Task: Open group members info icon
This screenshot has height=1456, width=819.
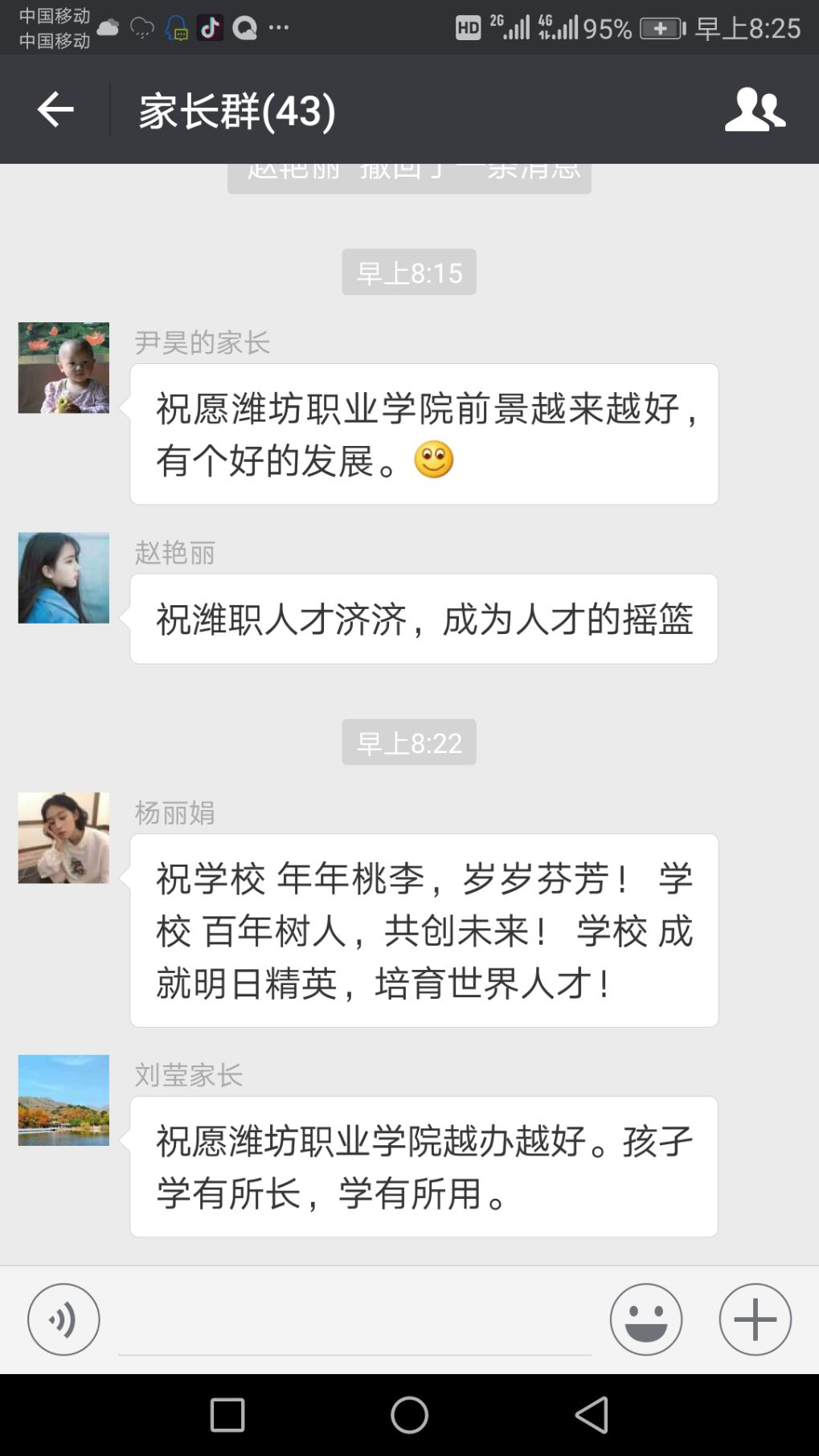Action: (755, 109)
